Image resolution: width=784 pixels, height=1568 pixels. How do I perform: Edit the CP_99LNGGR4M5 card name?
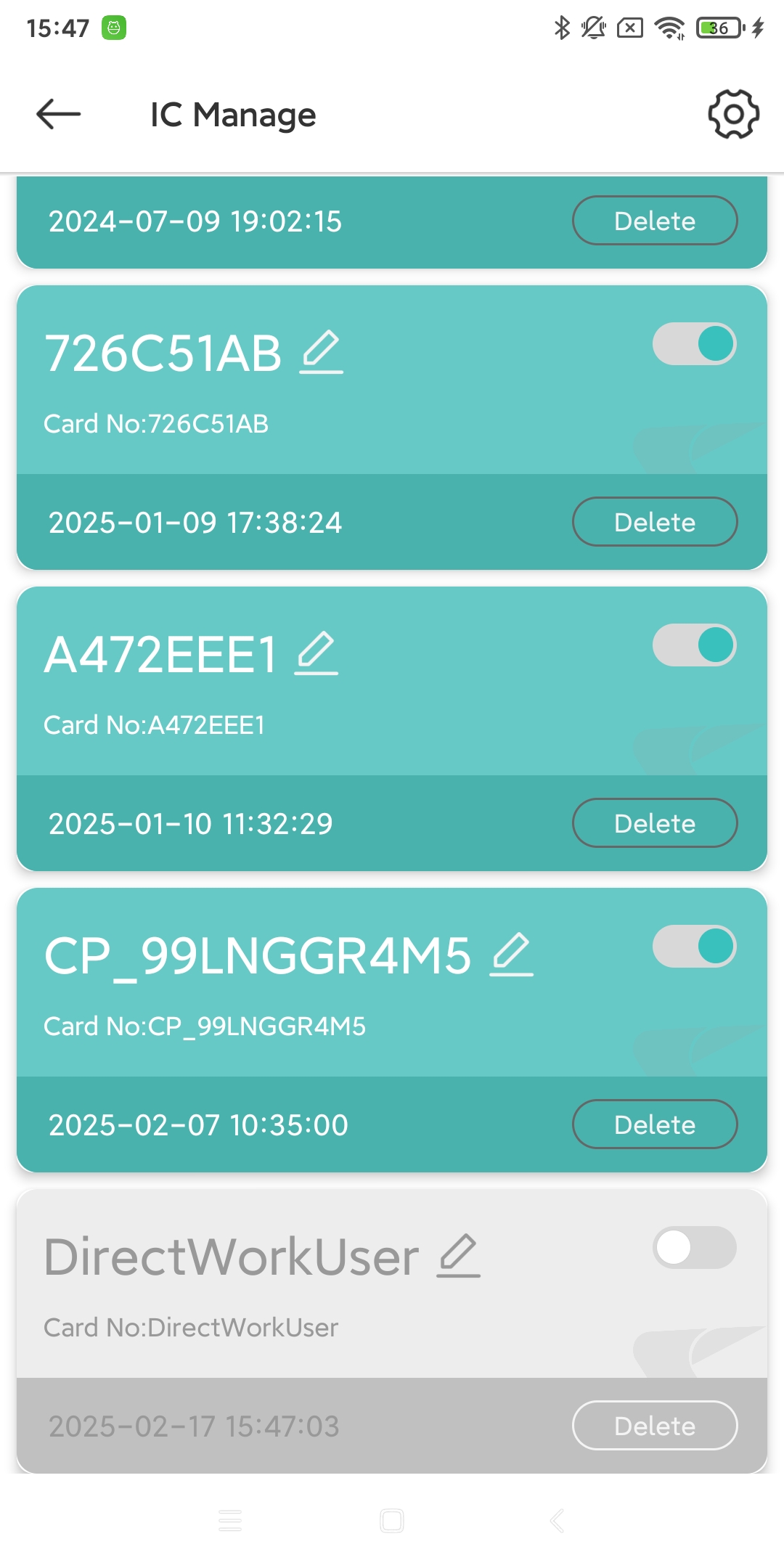click(512, 955)
